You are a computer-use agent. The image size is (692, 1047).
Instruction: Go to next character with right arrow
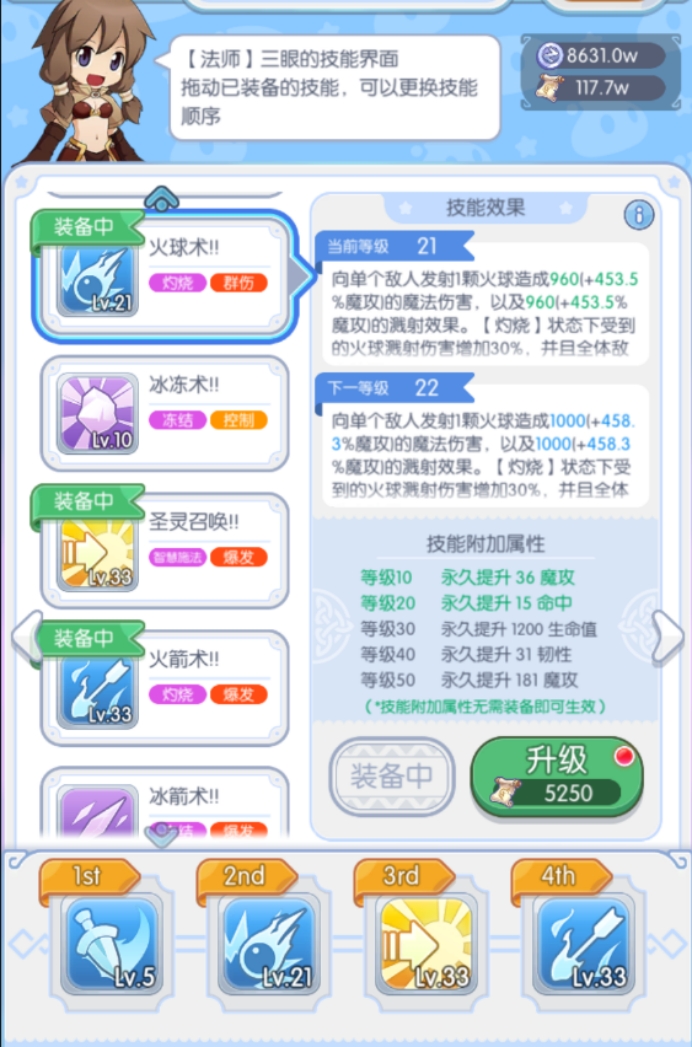coord(667,637)
